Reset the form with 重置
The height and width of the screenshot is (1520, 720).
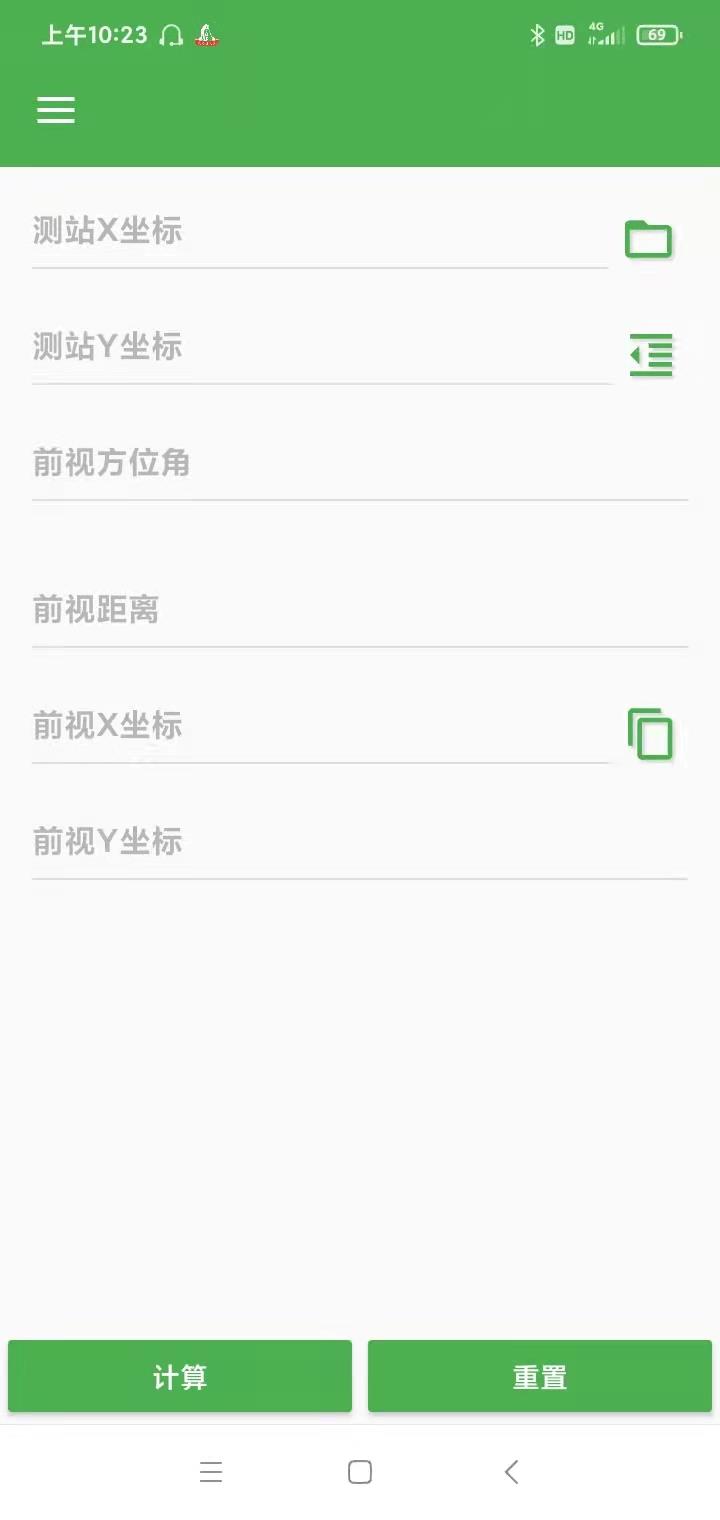coord(540,1377)
